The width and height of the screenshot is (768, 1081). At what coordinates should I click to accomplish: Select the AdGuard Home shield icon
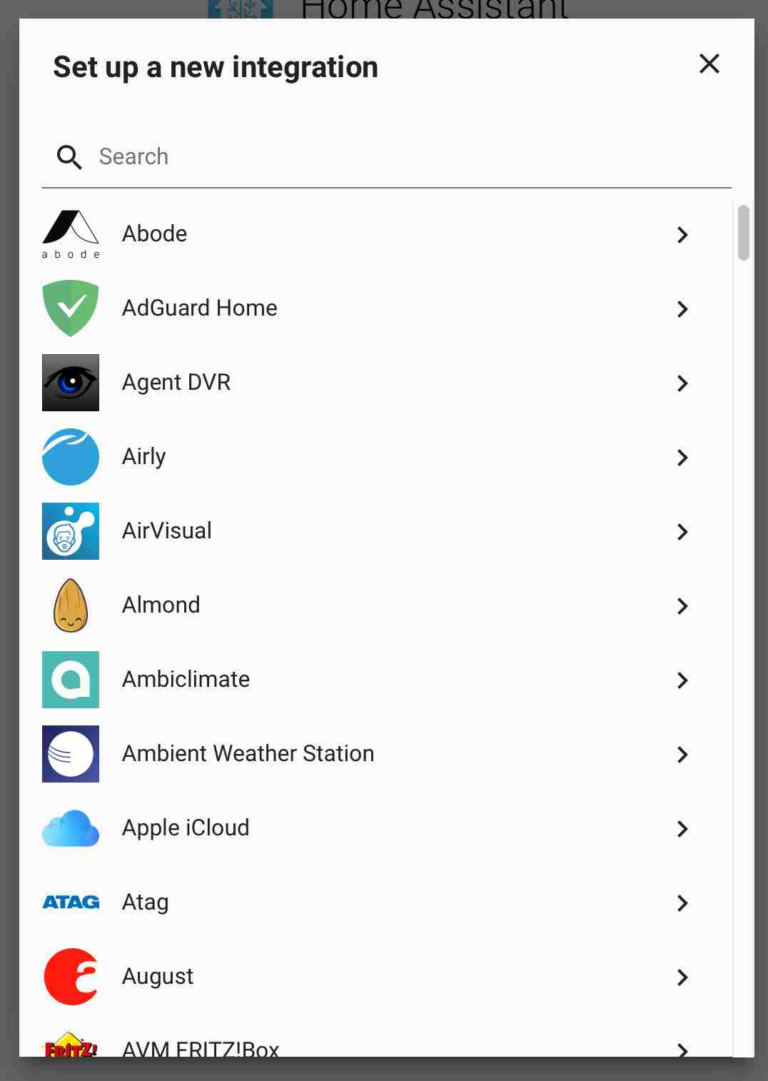(x=70, y=308)
